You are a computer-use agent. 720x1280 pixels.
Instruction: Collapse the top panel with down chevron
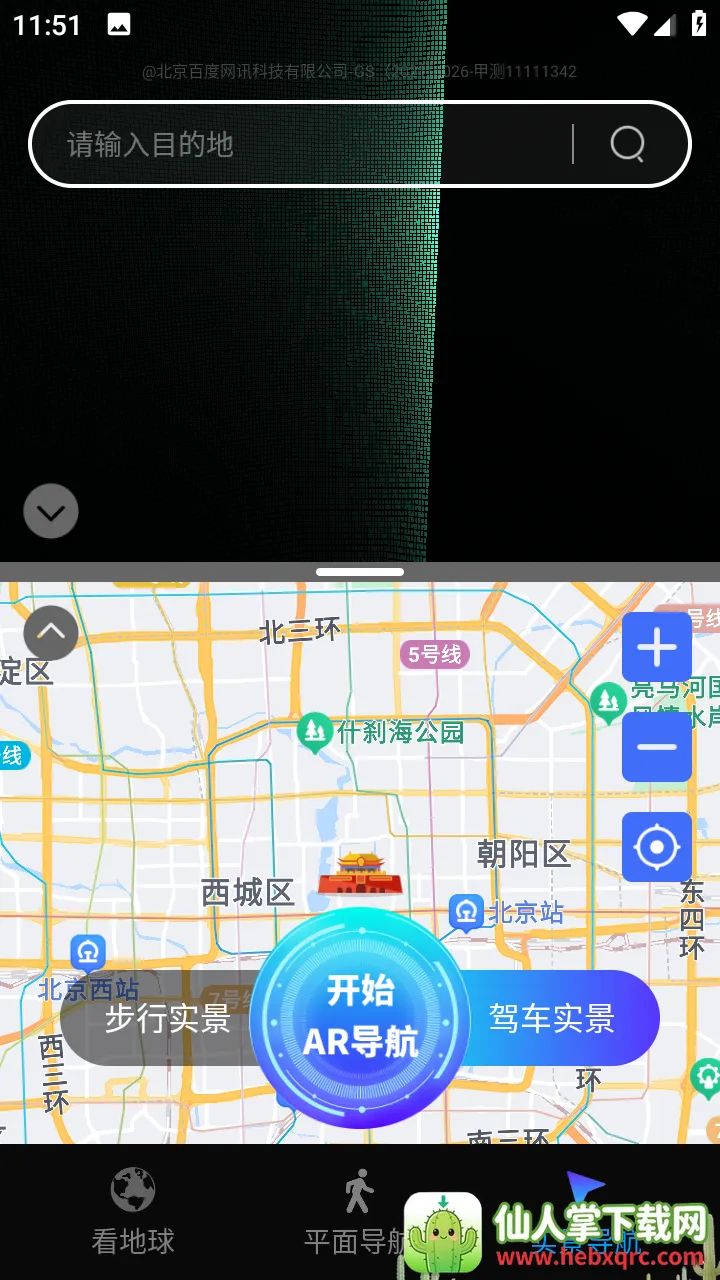coord(51,511)
